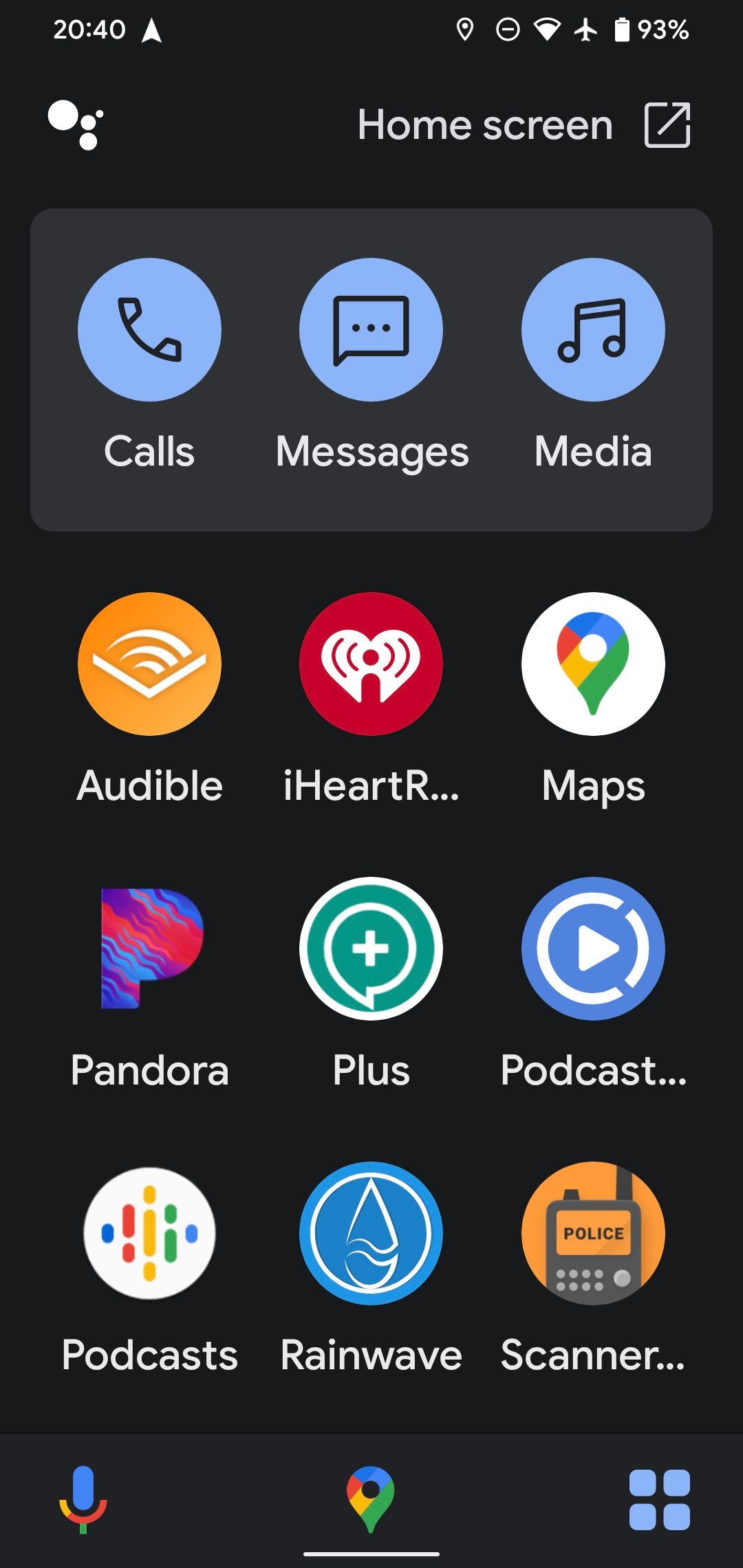Launch the Pandora app
This screenshot has height=1568, width=743.
pyautogui.click(x=149, y=949)
